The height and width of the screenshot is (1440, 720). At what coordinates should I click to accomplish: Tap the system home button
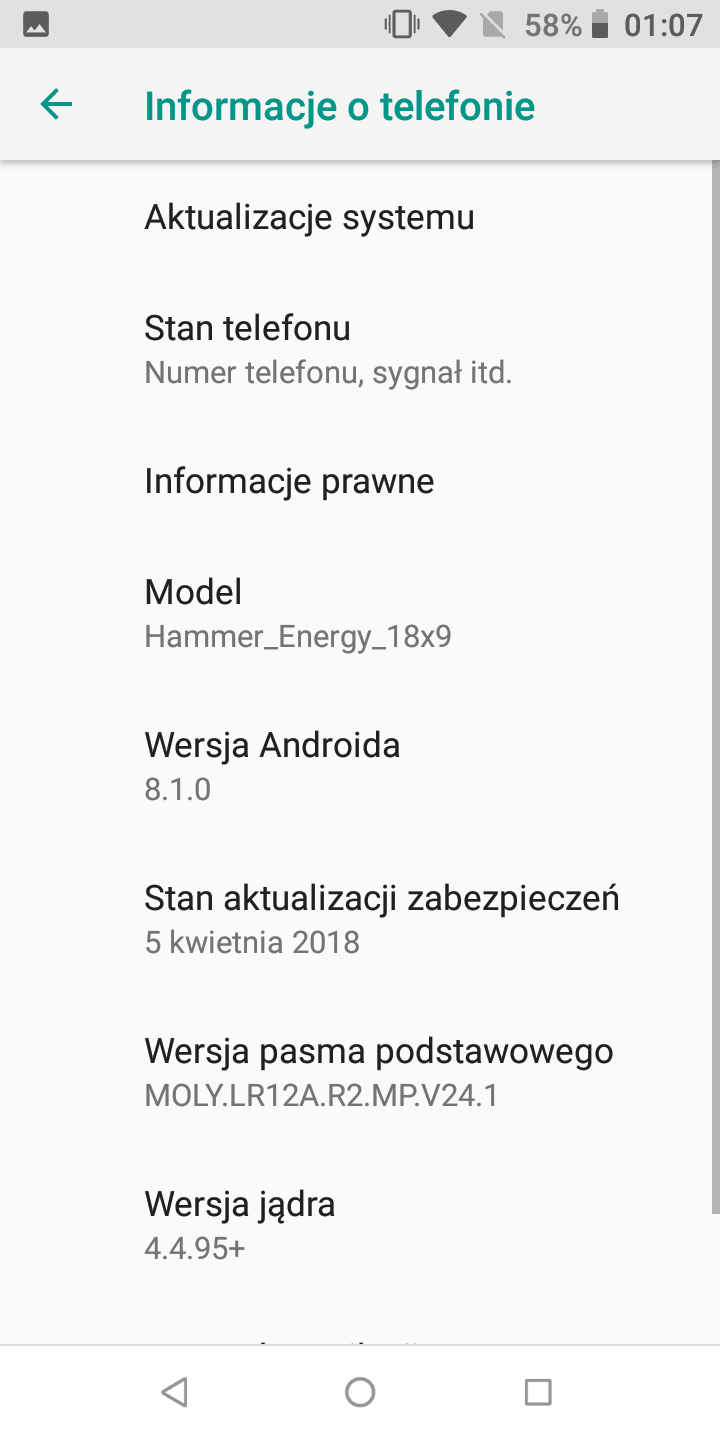(360, 1392)
